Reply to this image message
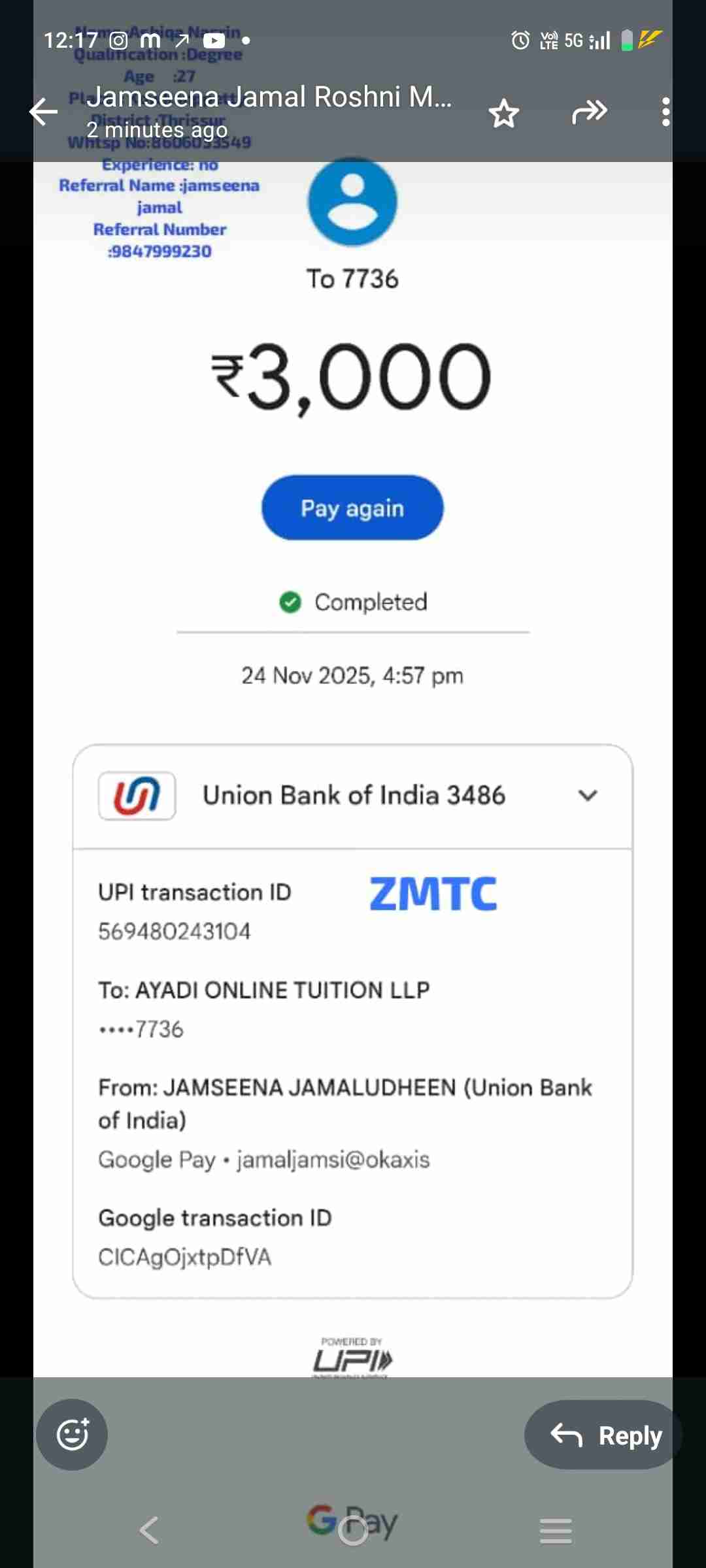Image resolution: width=706 pixels, height=1568 pixels. point(603,1435)
